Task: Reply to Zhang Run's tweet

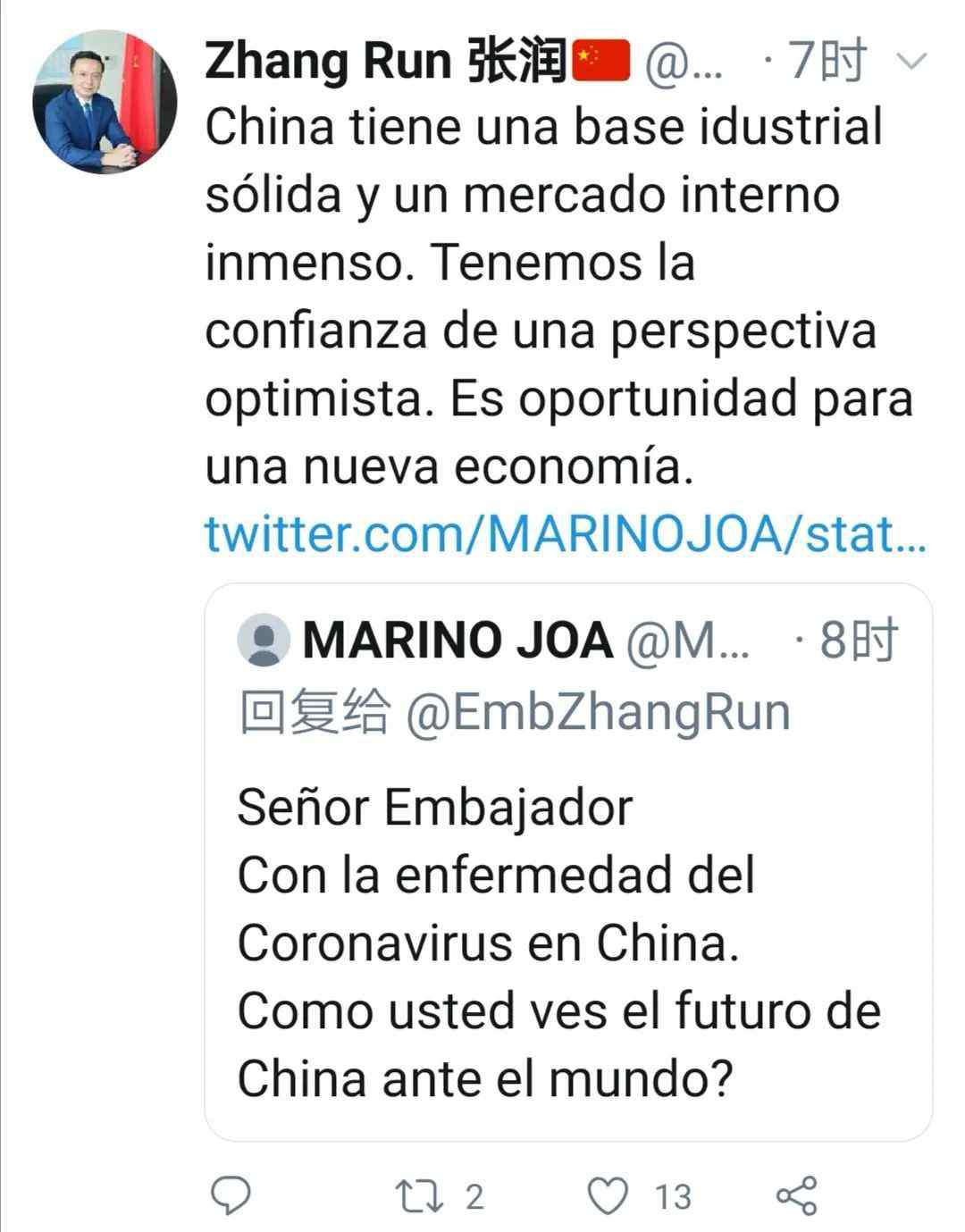Action: coord(230,1194)
